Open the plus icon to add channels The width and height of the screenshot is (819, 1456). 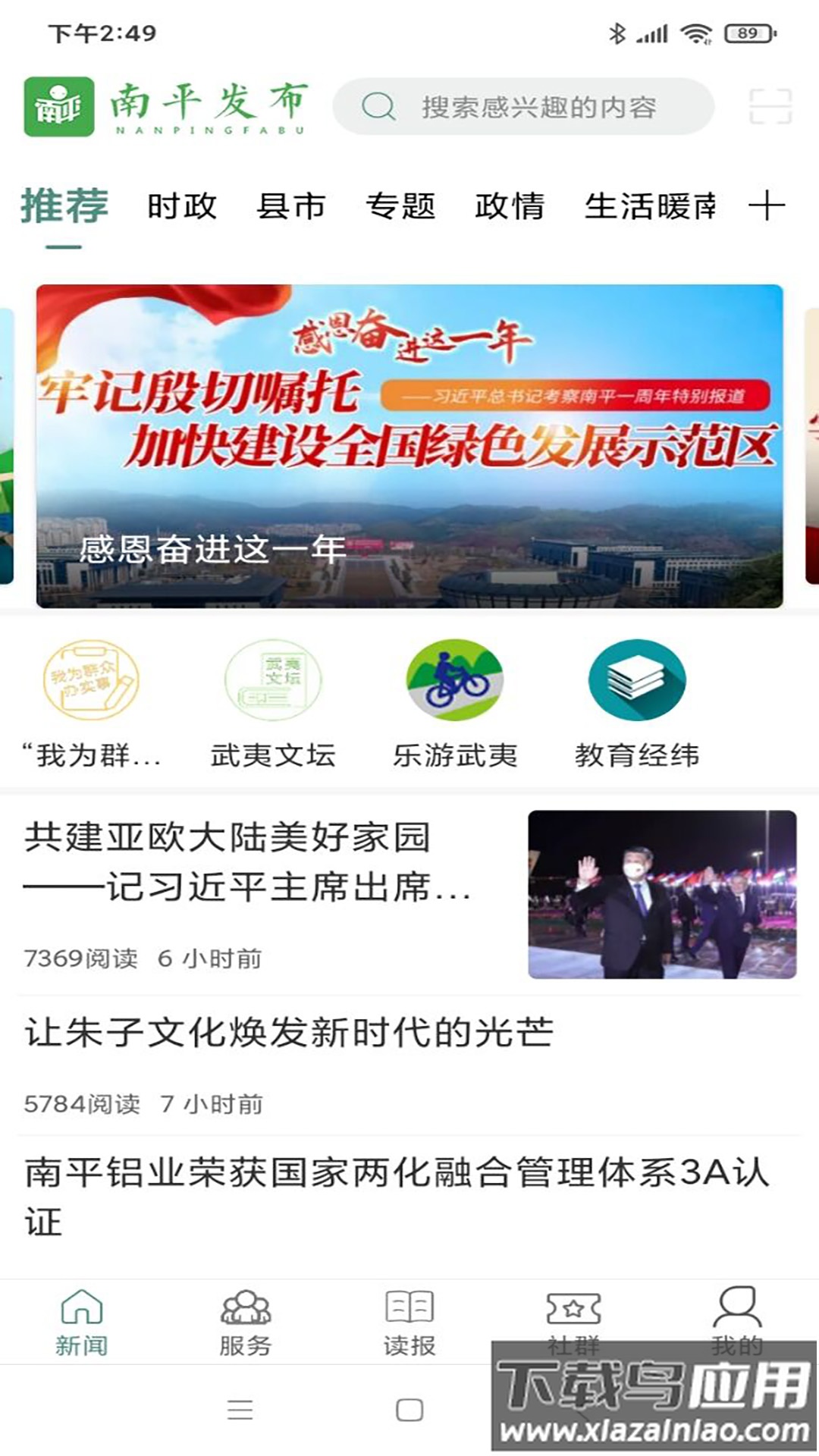click(766, 206)
